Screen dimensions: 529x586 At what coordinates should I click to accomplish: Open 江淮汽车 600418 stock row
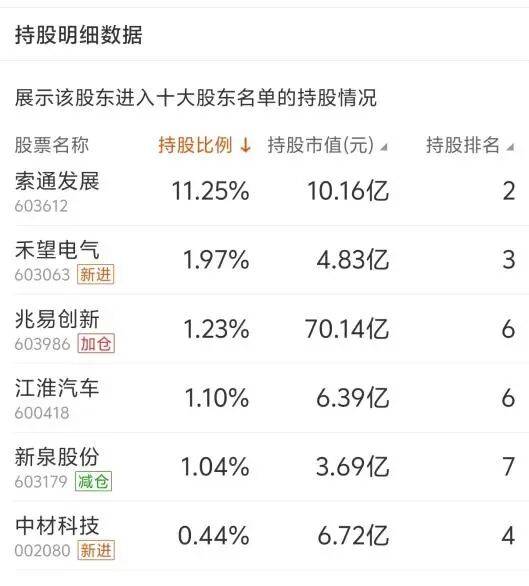click(x=264, y=398)
